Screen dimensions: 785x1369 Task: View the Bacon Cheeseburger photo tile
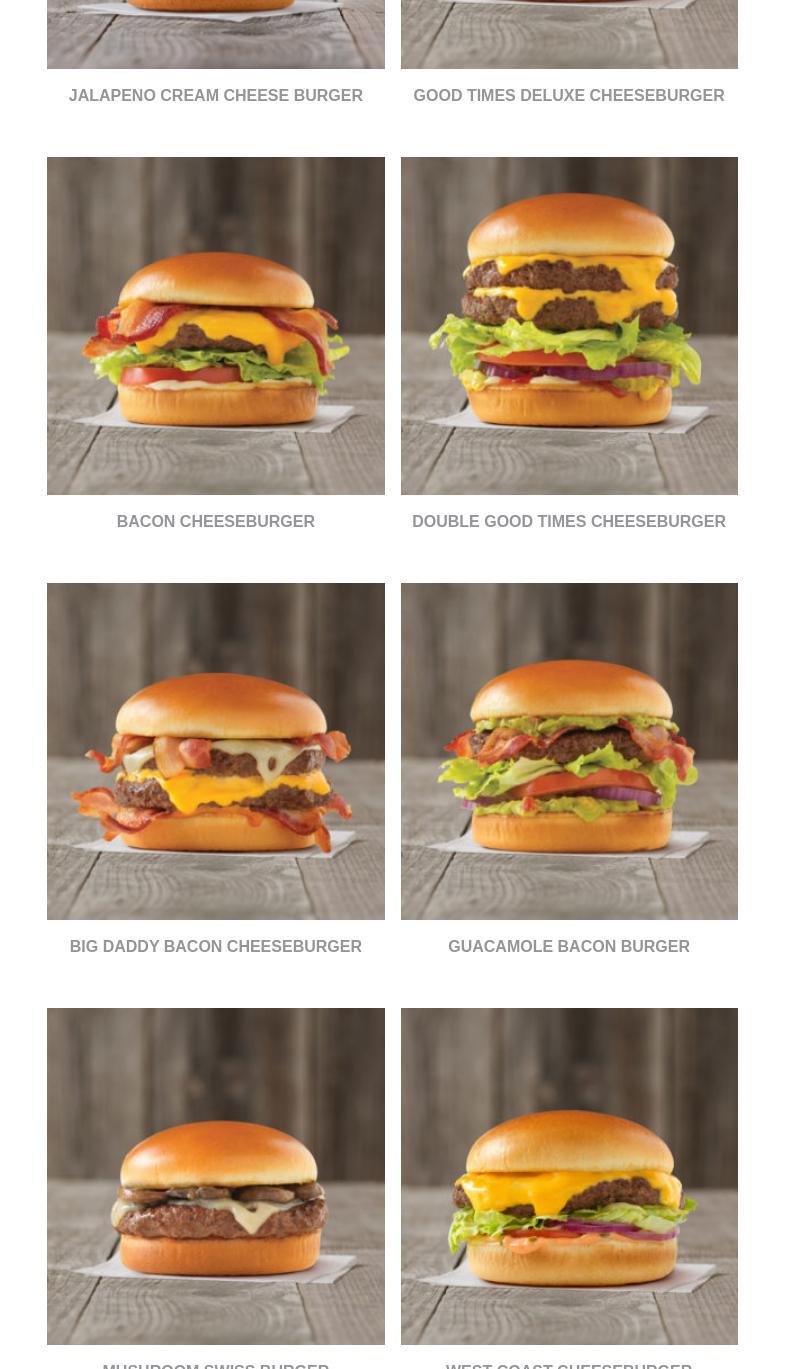pyautogui.click(x=215, y=325)
